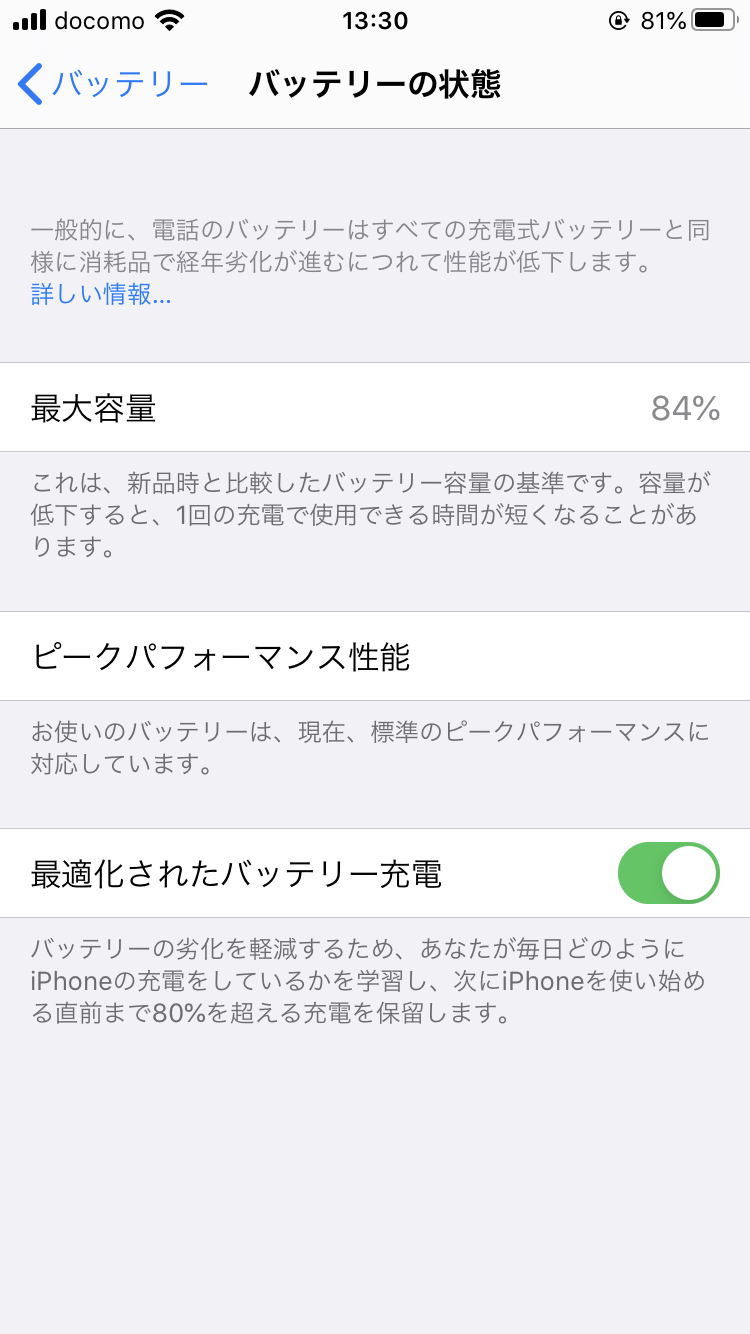750x1334 pixels.
Task: Turn off 最適化されたバッテリー充電 switch
Action: [669, 873]
